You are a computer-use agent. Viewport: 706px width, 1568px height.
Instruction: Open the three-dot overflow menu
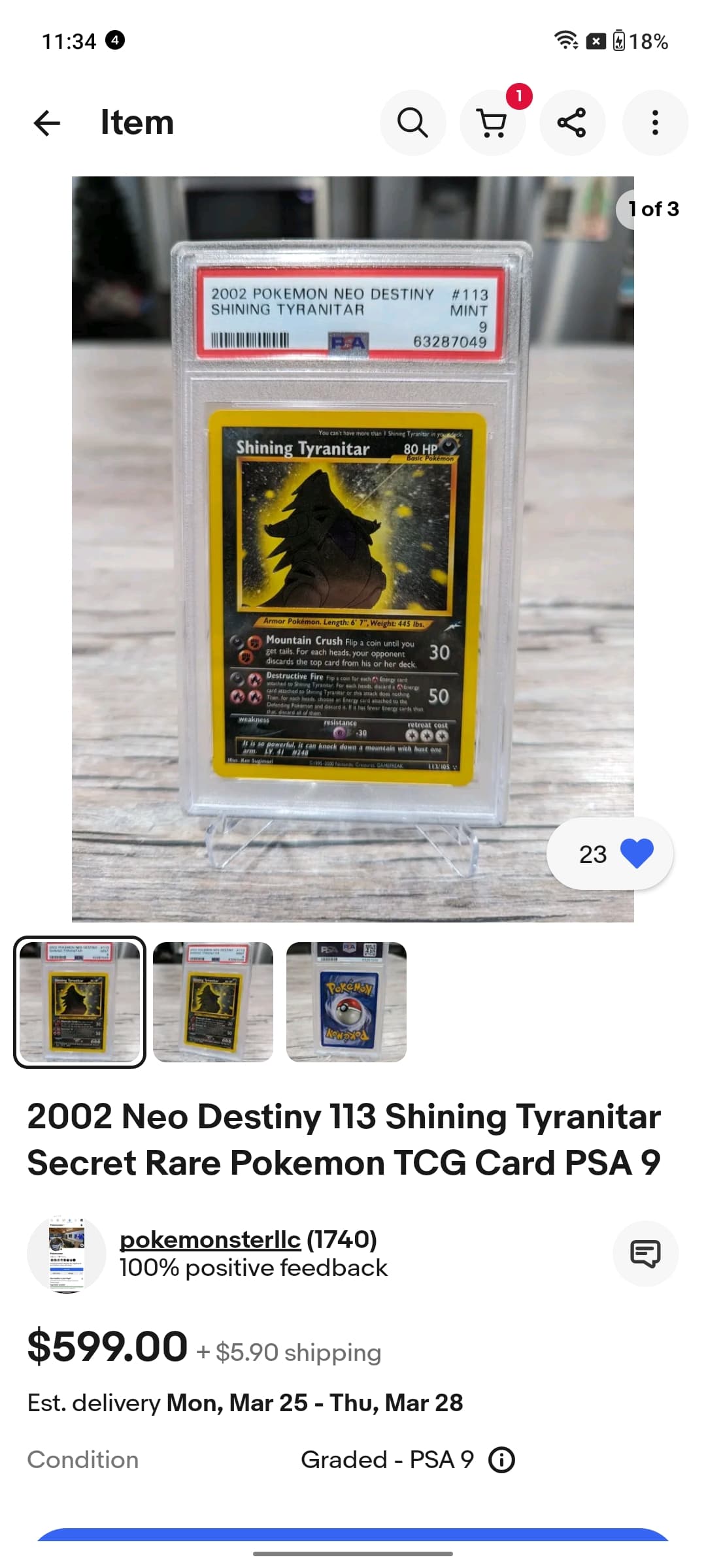[655, 123]
